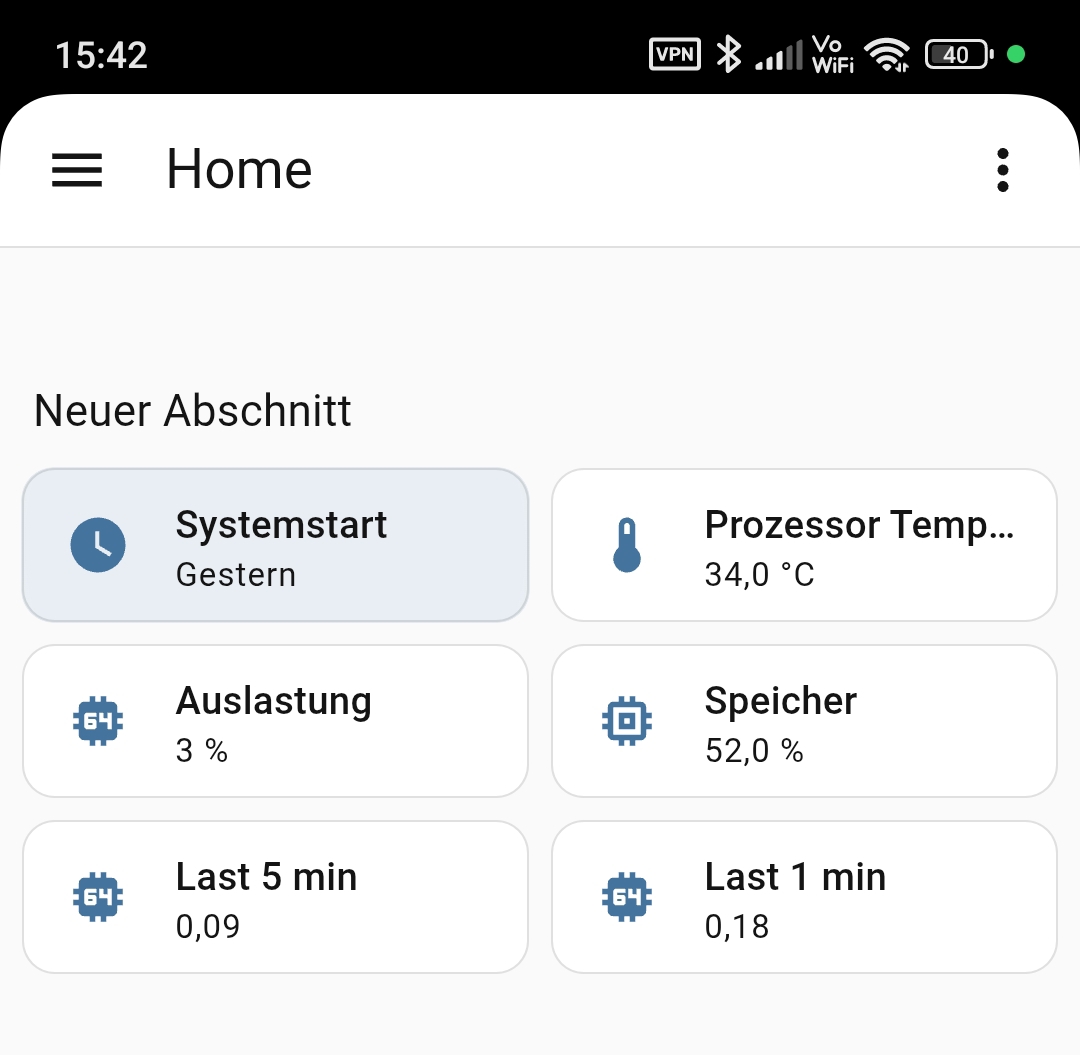Open the Systemstart card
The image size is (1080, 1055).
tap(275, 545)
